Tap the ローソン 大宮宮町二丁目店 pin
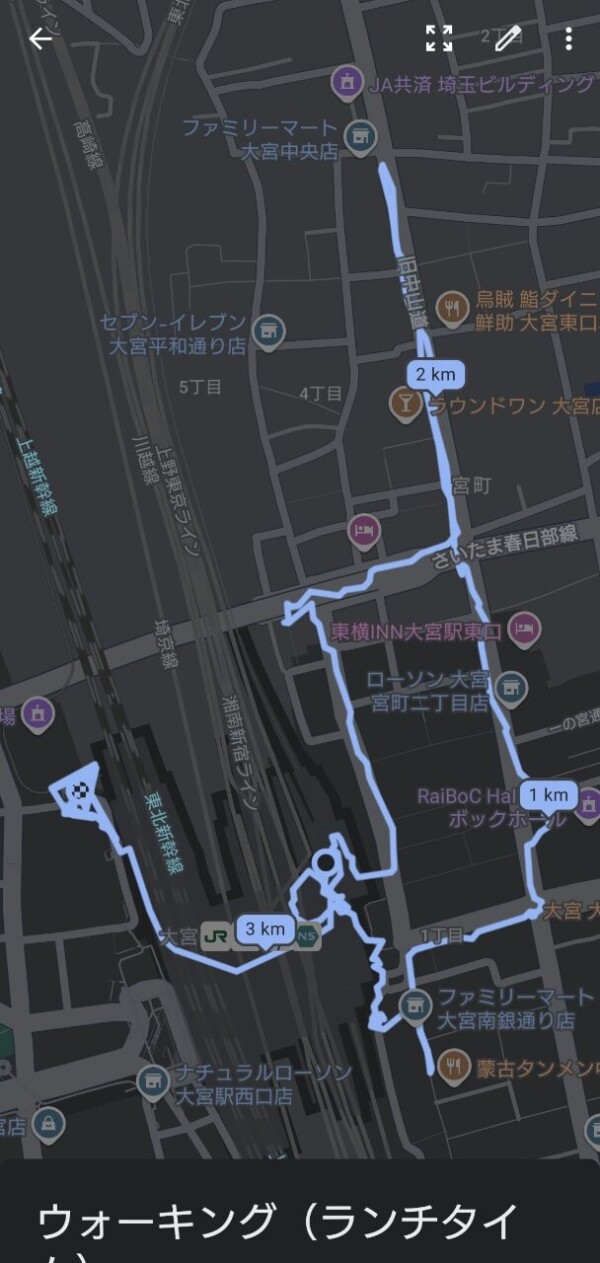This screenshot has height=1263, width=600. 510,686
